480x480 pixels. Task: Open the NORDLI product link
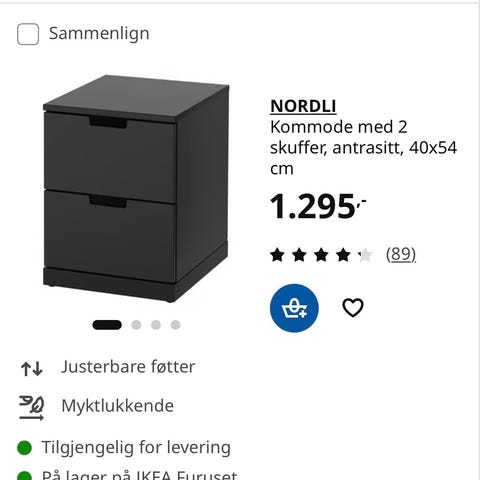tap(303, 106)
